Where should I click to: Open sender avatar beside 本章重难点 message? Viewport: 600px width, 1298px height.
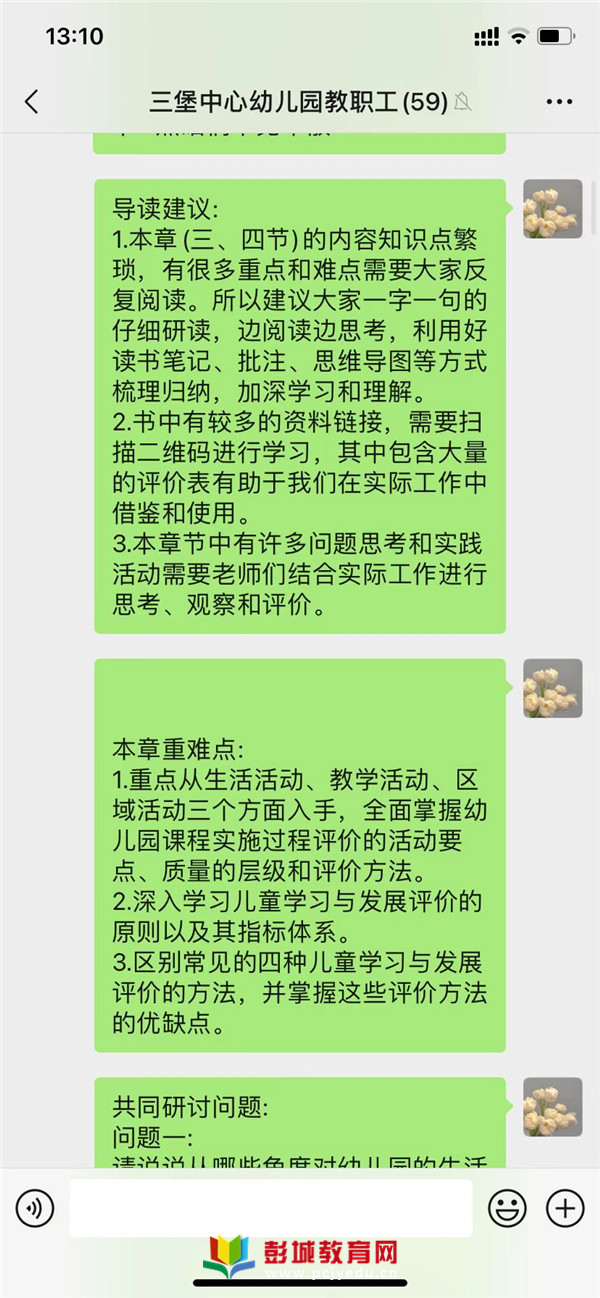click(552, 688)
